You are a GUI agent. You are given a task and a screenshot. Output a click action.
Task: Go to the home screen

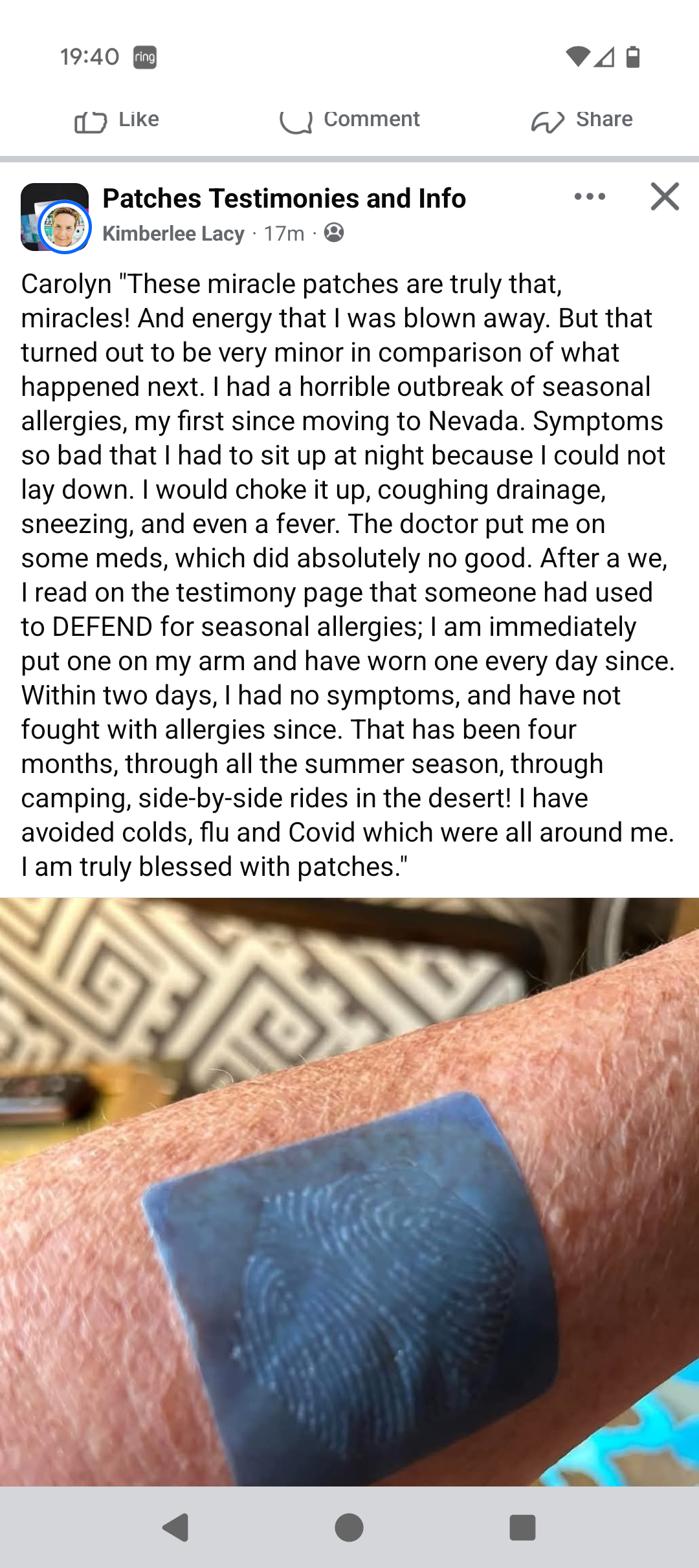click(349, 1528)
